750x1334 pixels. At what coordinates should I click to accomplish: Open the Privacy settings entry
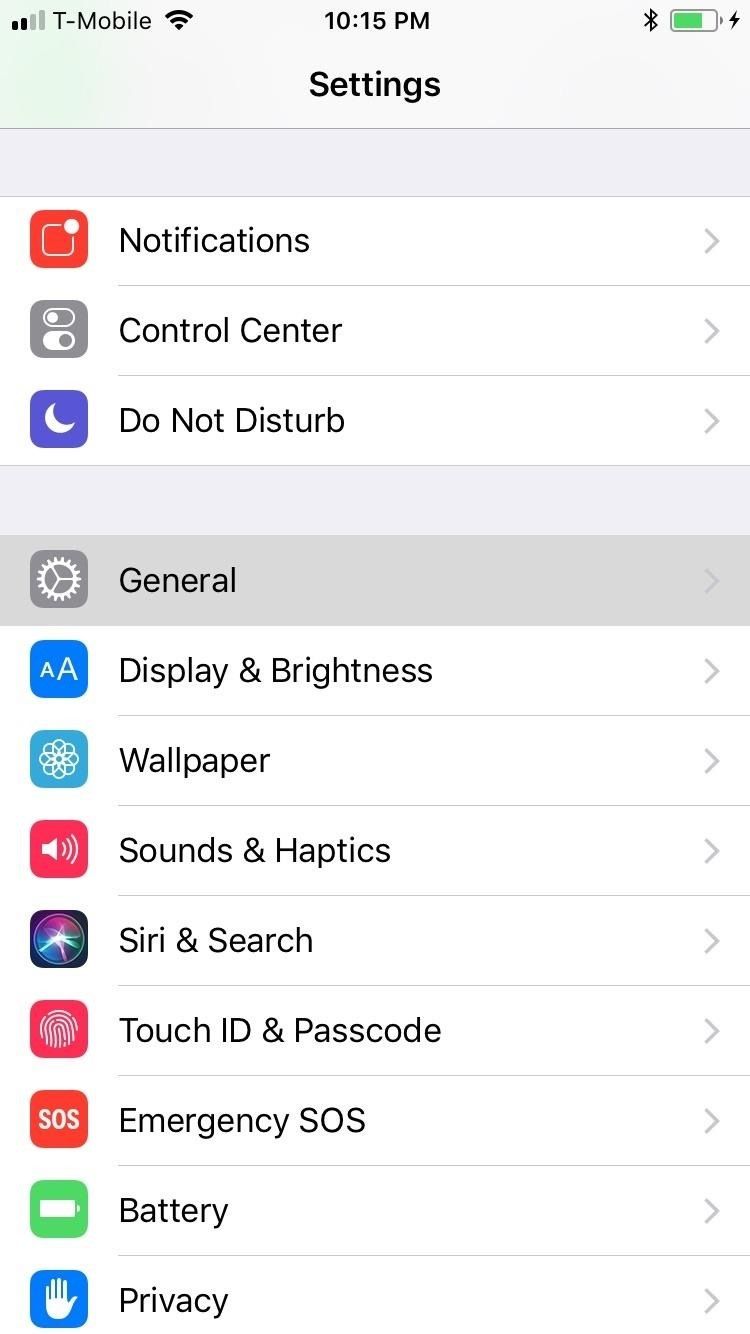pyautogui.click(x=375, y=1300)
